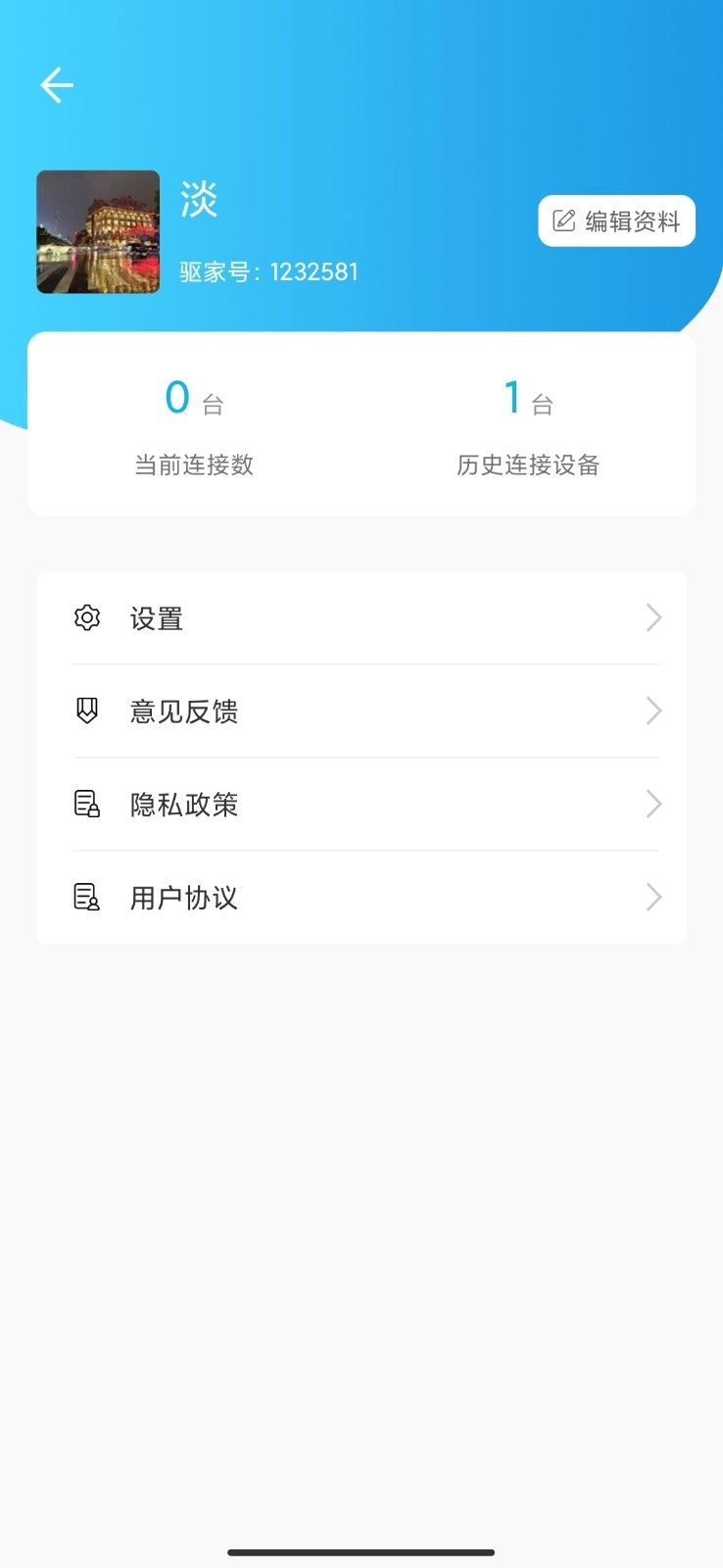Screen dimensions: 723x1568
Task: Select the 设置 menu entry
Action: coord(155,617)
